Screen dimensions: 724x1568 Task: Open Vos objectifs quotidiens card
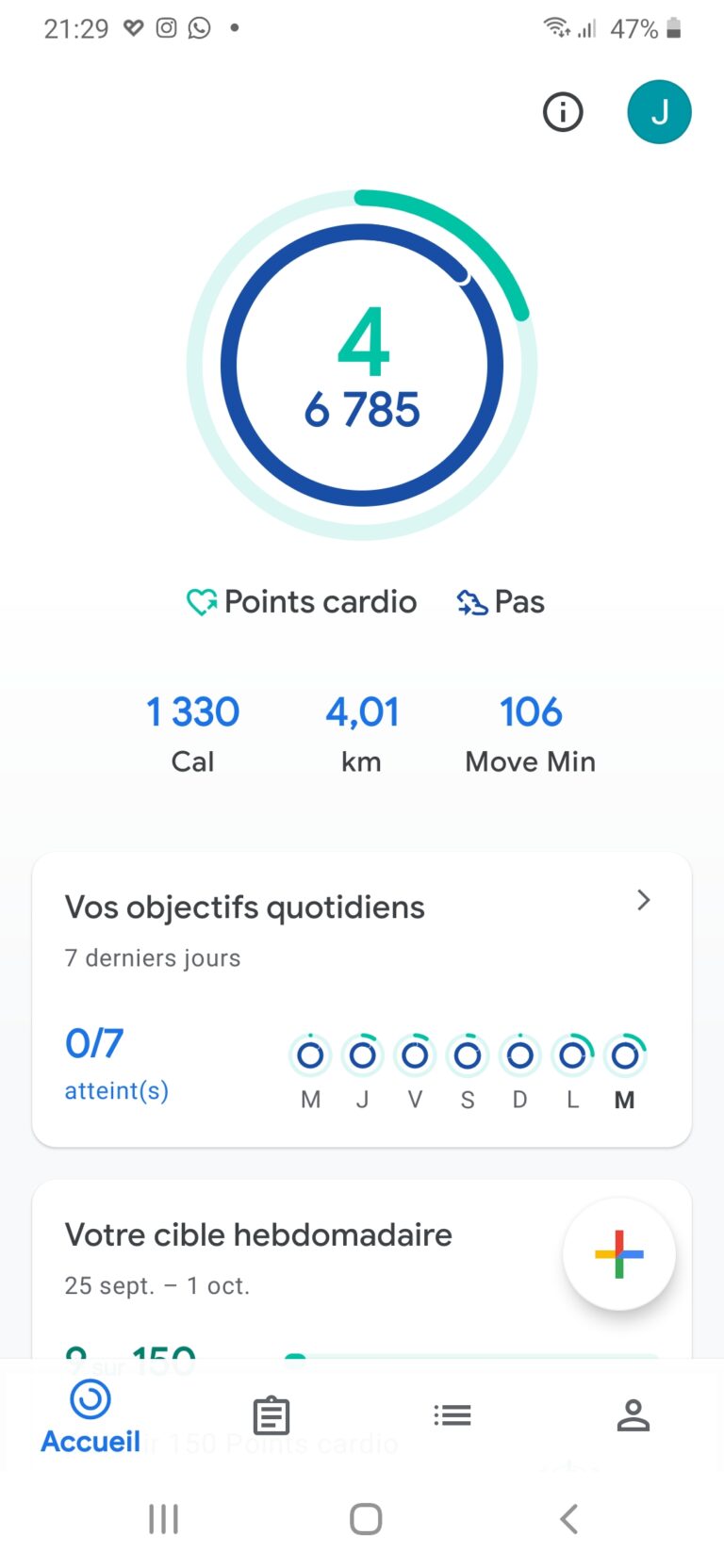tap(362, 1000)
